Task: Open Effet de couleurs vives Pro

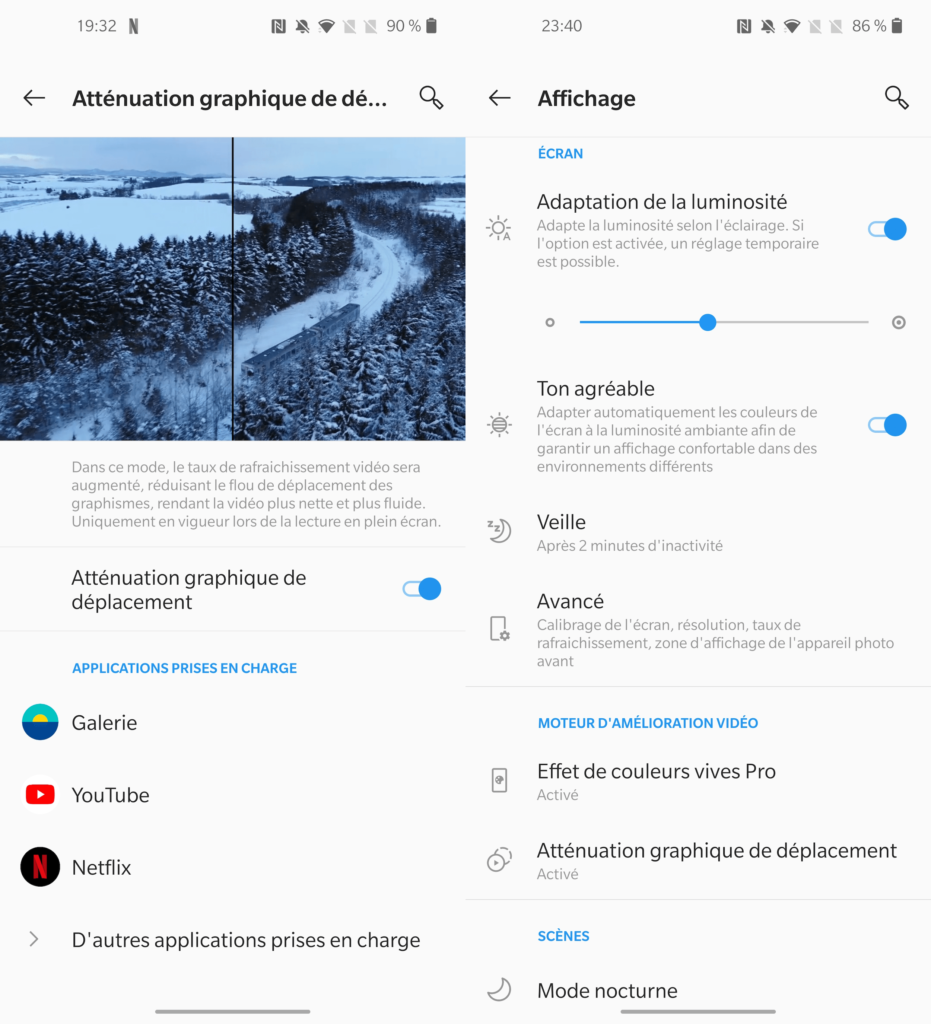Action: click(656, 781)
